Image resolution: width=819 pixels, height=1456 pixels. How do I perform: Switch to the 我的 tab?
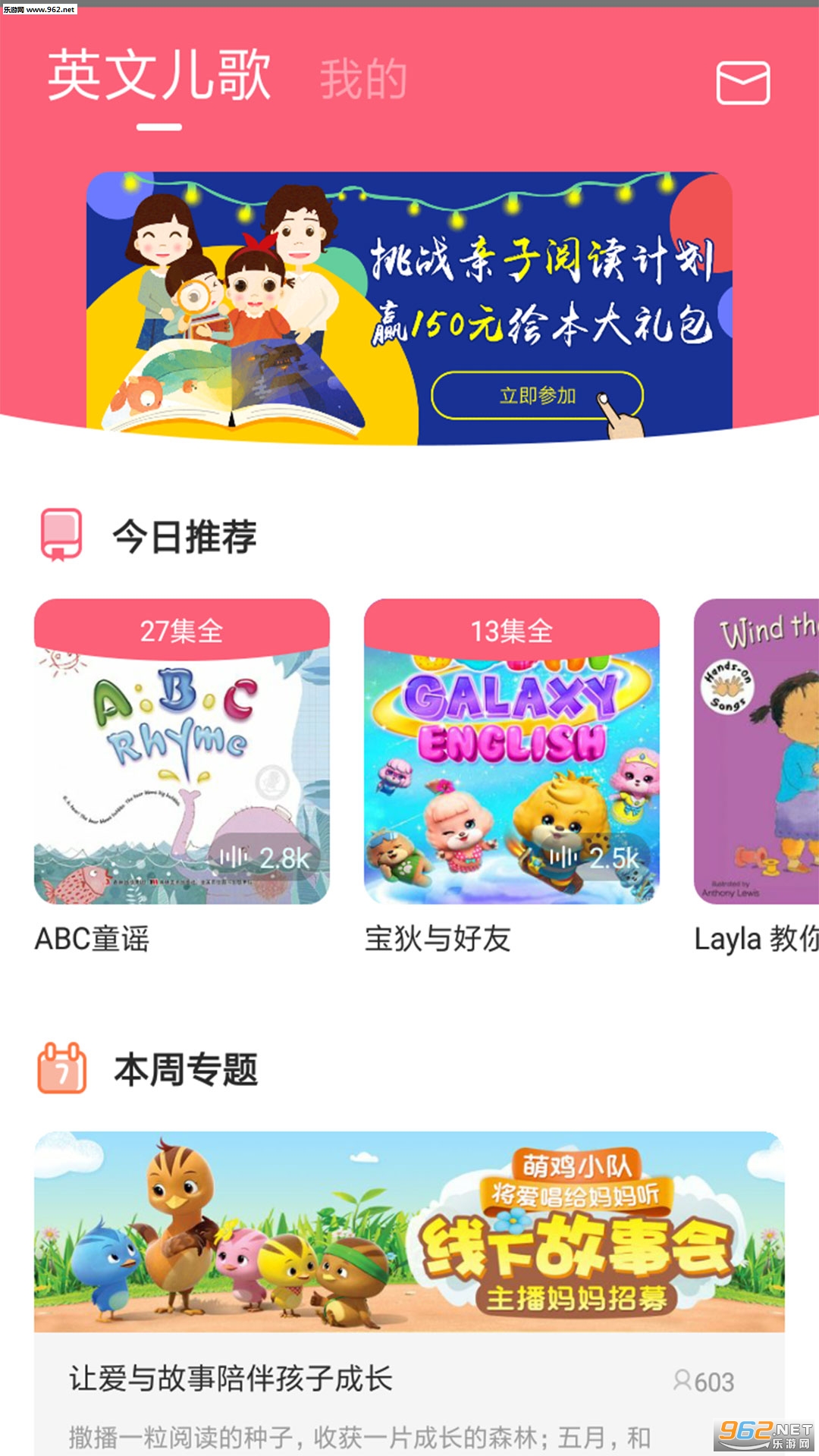pyautogui.click(x=363, y=79)
